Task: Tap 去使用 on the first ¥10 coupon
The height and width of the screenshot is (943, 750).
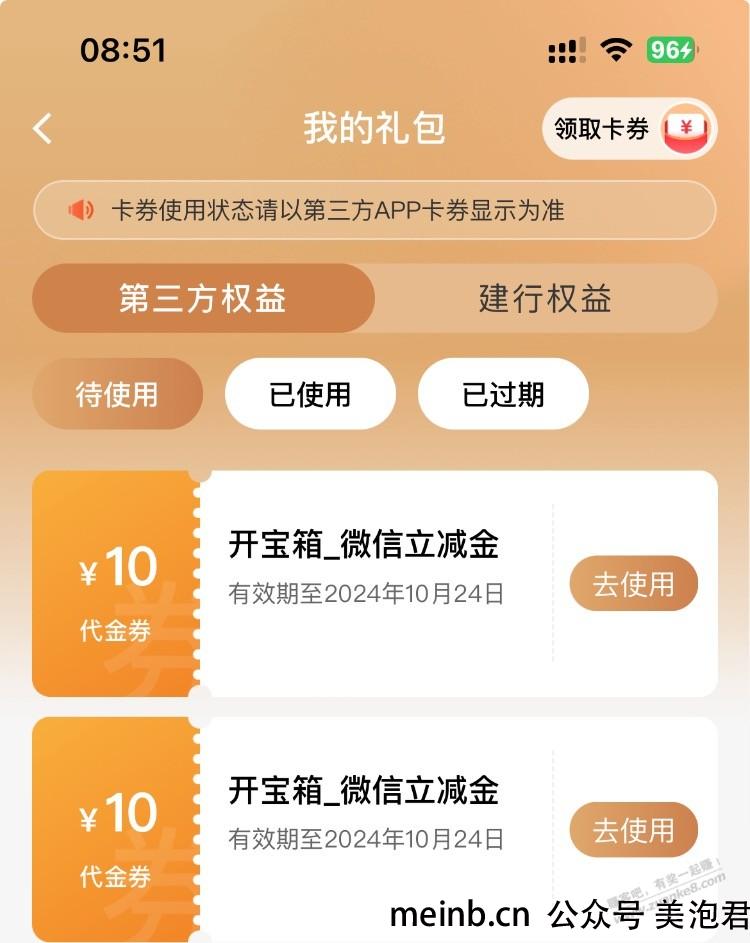Action: (633, 584)
